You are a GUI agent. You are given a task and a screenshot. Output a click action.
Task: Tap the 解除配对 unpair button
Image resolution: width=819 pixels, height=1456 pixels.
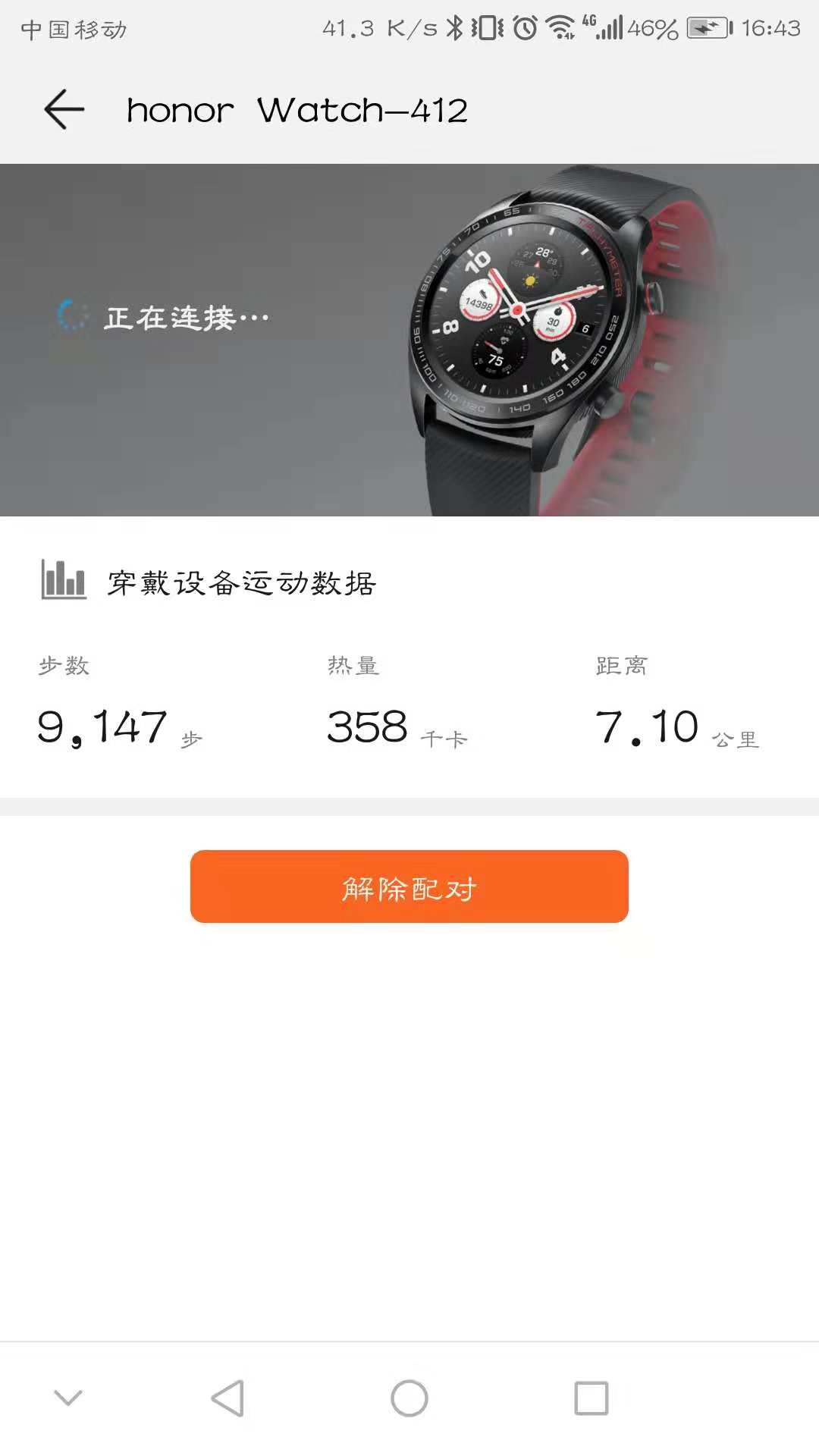409,886
